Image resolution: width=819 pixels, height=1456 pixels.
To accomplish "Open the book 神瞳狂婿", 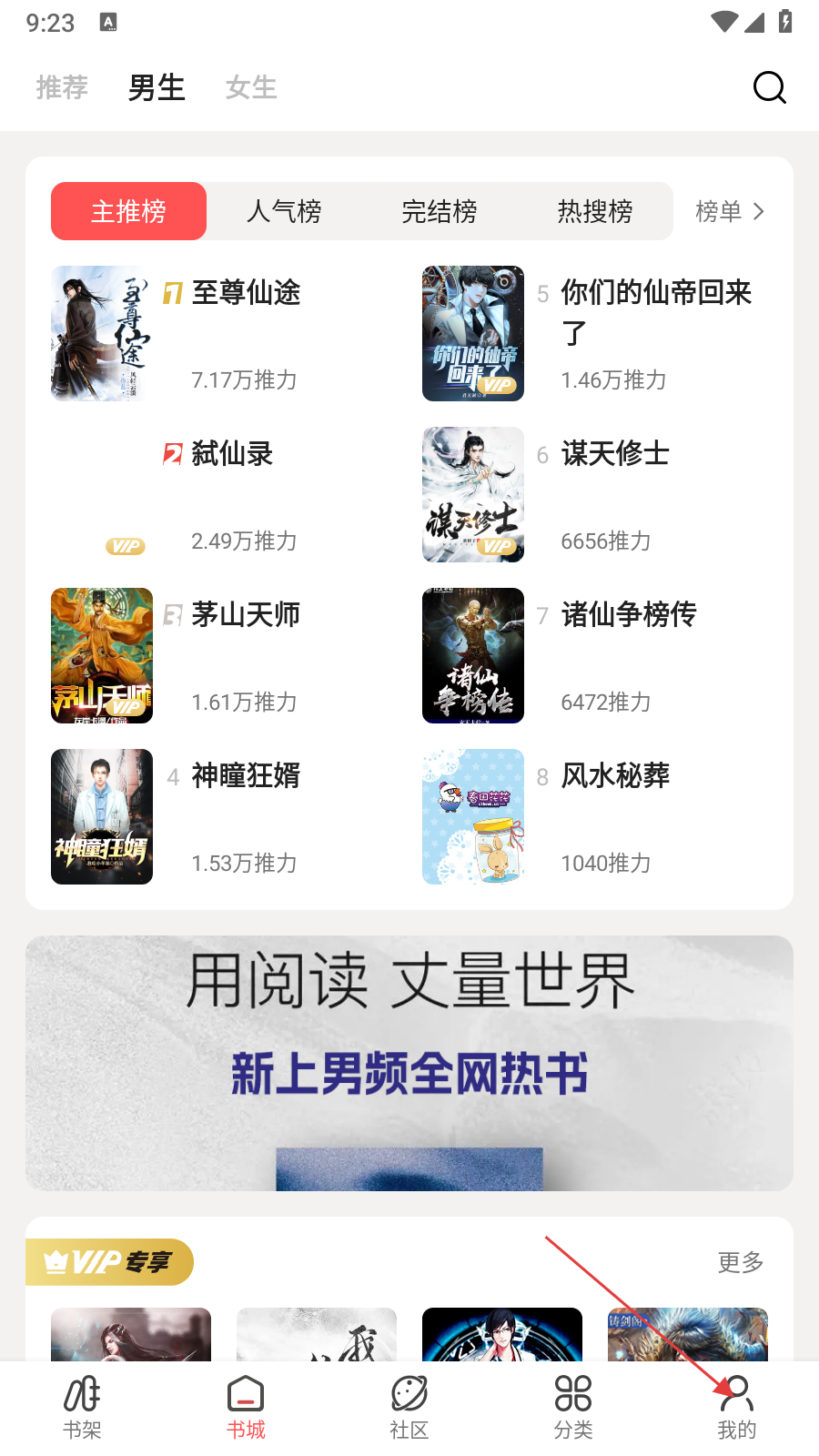I will (x=246, y=776).
